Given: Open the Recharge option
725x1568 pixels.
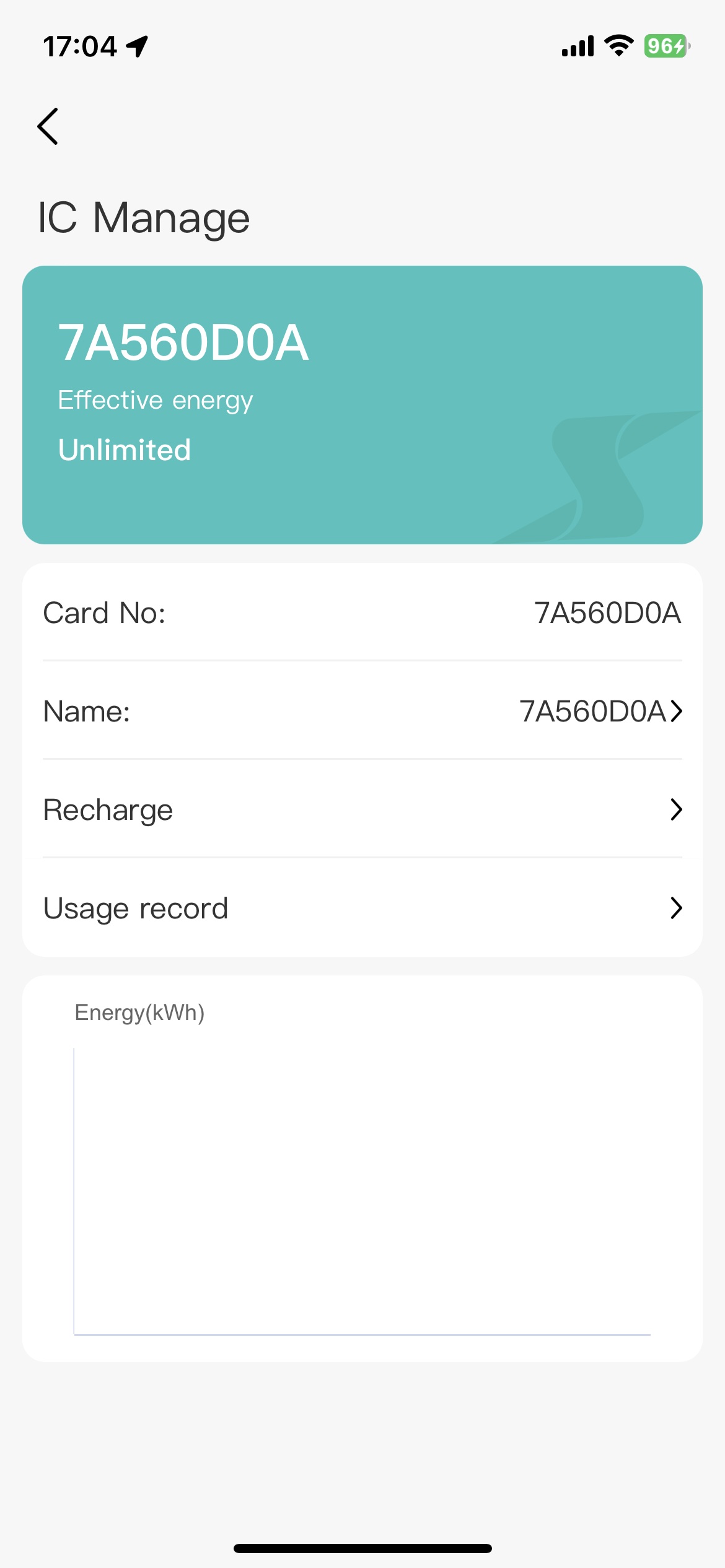Looking at the screenshot, I should click(x=362, y=809).
